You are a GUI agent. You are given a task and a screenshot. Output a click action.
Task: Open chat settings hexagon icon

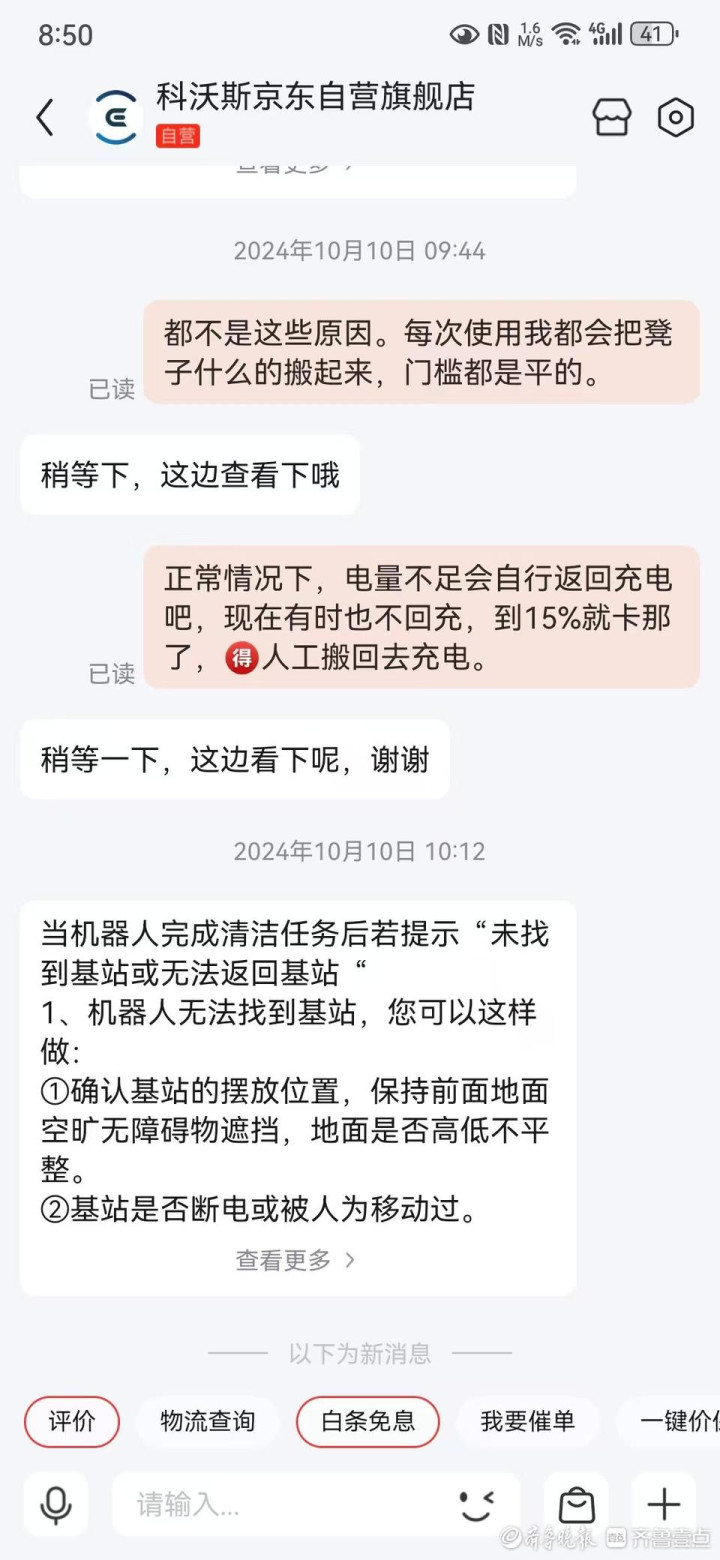coord(676,118)
